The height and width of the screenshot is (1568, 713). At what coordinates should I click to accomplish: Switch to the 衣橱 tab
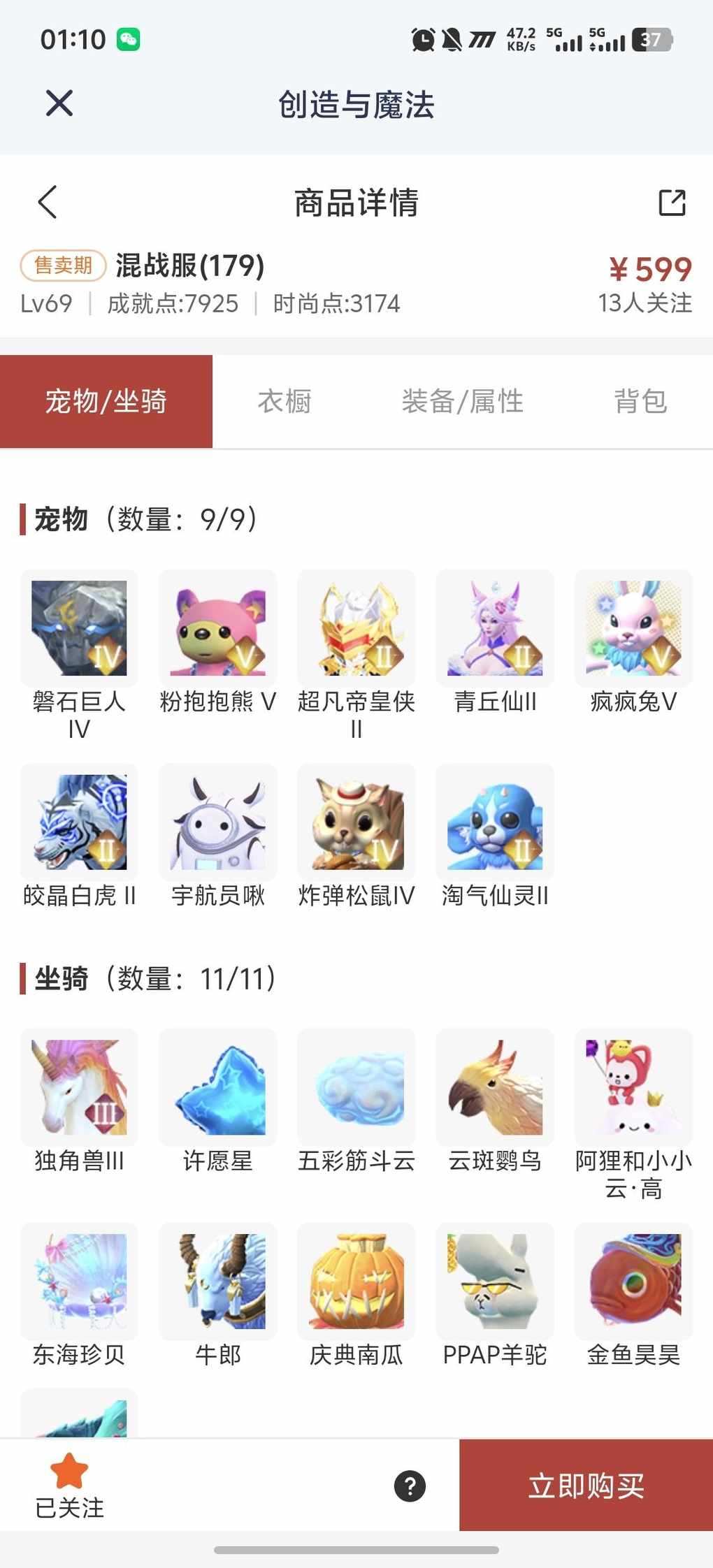point(285,402)
